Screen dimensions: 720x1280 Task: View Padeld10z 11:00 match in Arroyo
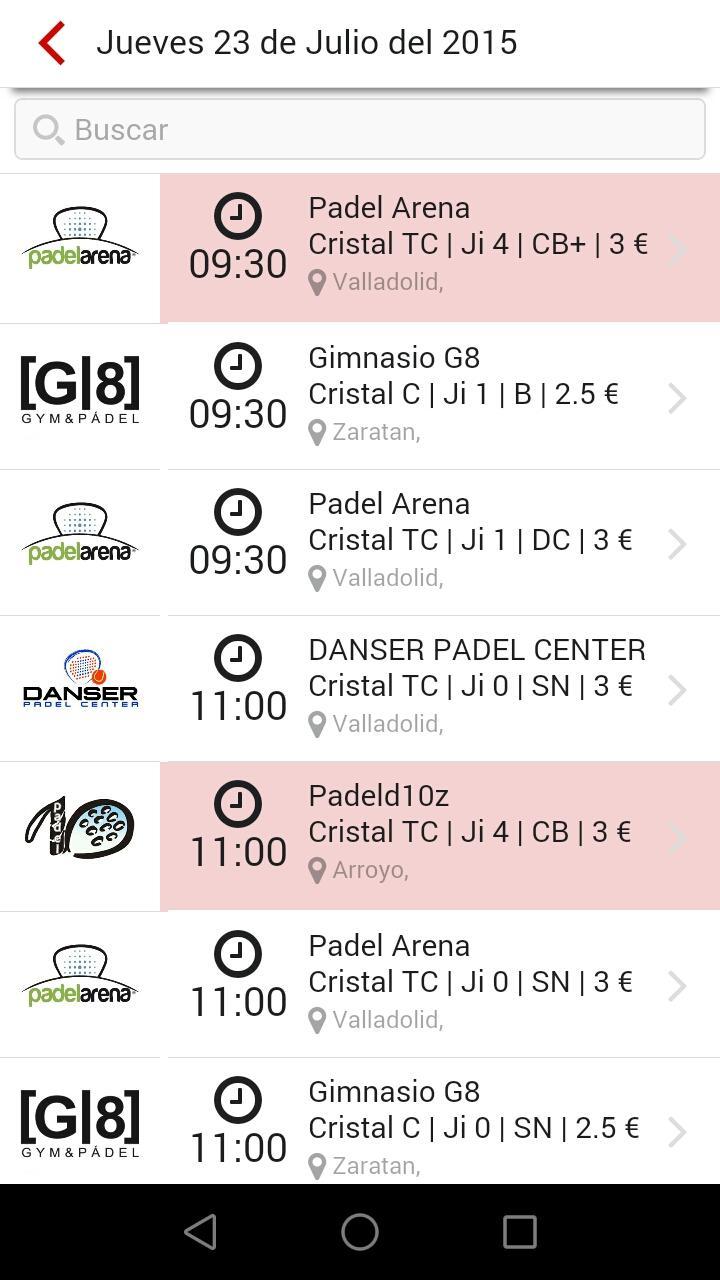[440, 835]
